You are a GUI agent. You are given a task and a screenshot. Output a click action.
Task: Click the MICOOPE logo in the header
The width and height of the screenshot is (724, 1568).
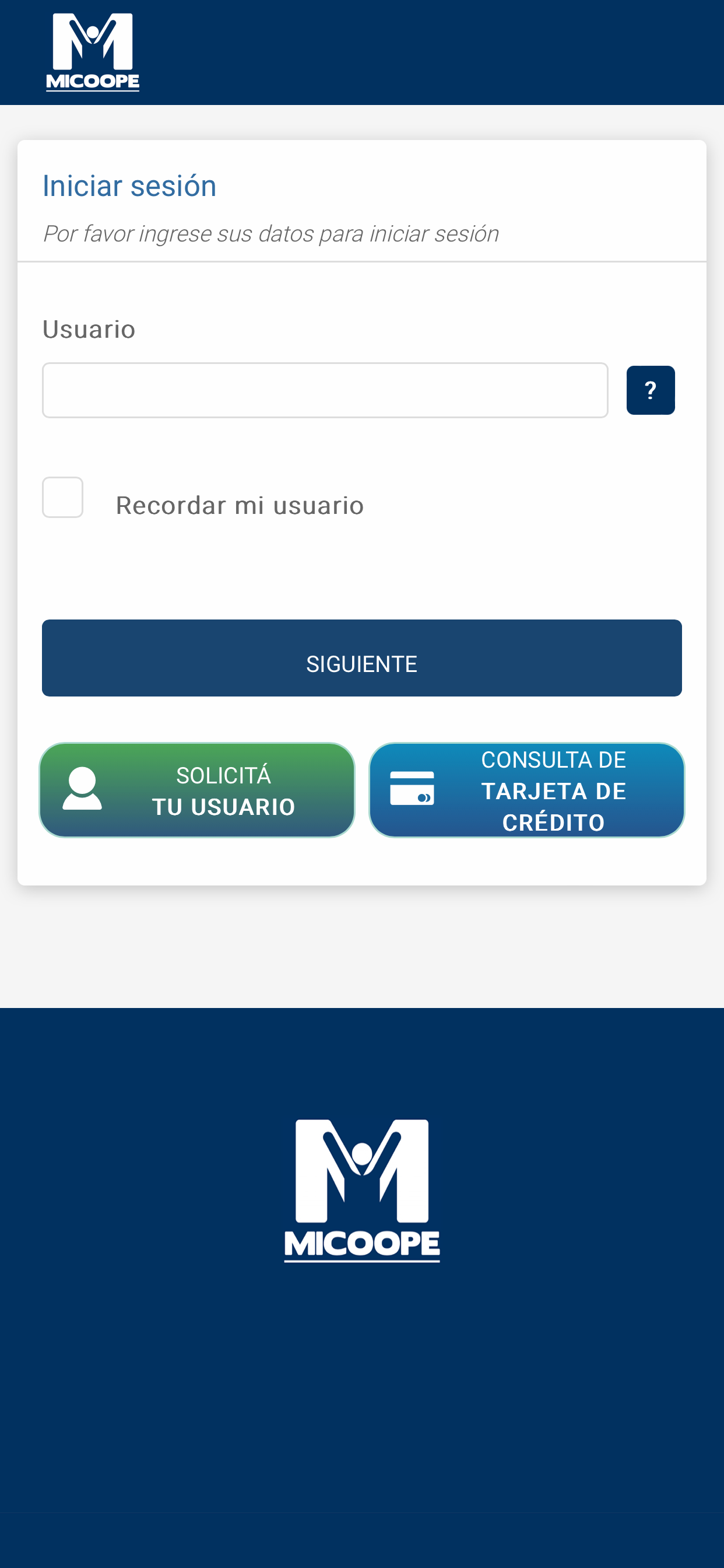[x=93, y=51]
